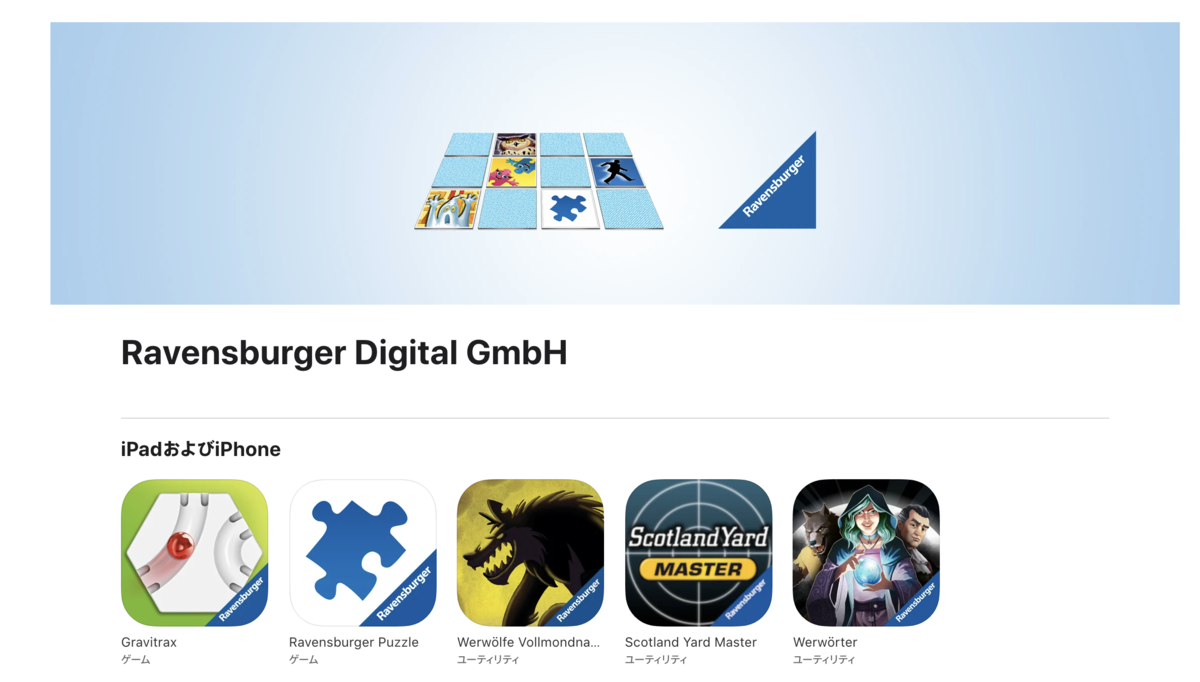Open the Scotland Yard Master app
1200x682 pixels.
(698, 553)
